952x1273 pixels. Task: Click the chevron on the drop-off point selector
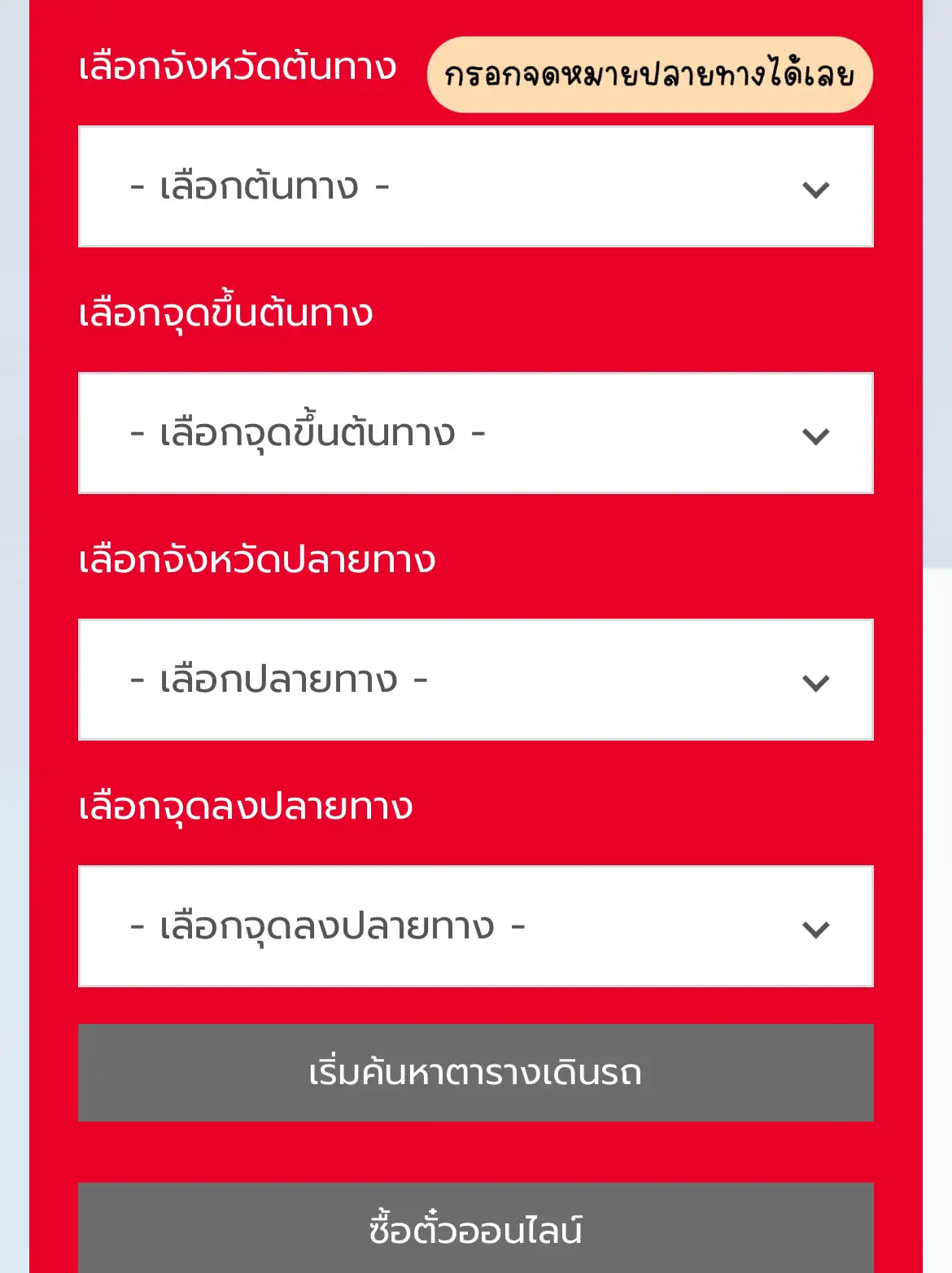(816, 927)
